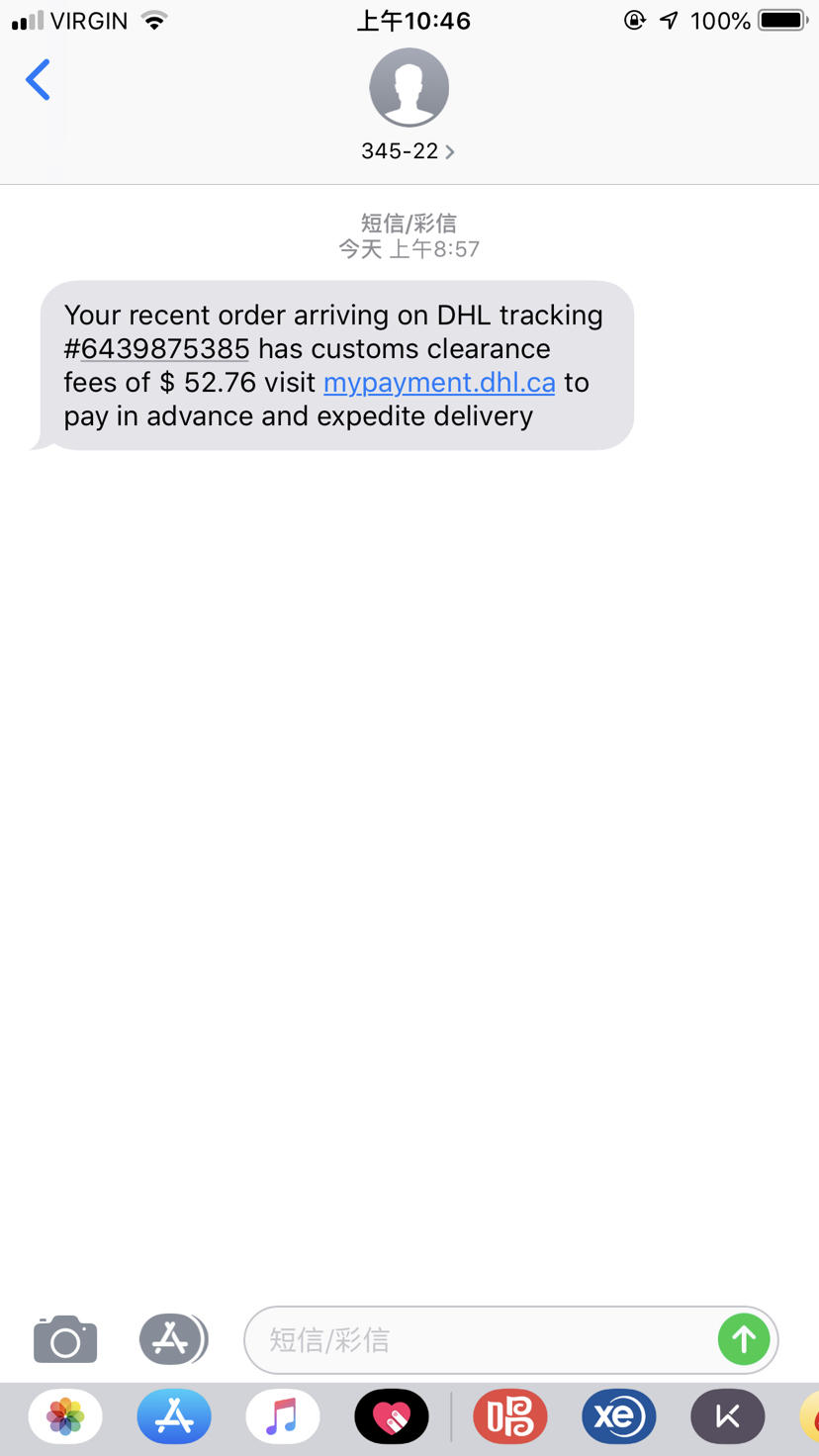Open the Photos app in the drawer
Screen dimensions: 819x1456
pos(65,1416)
